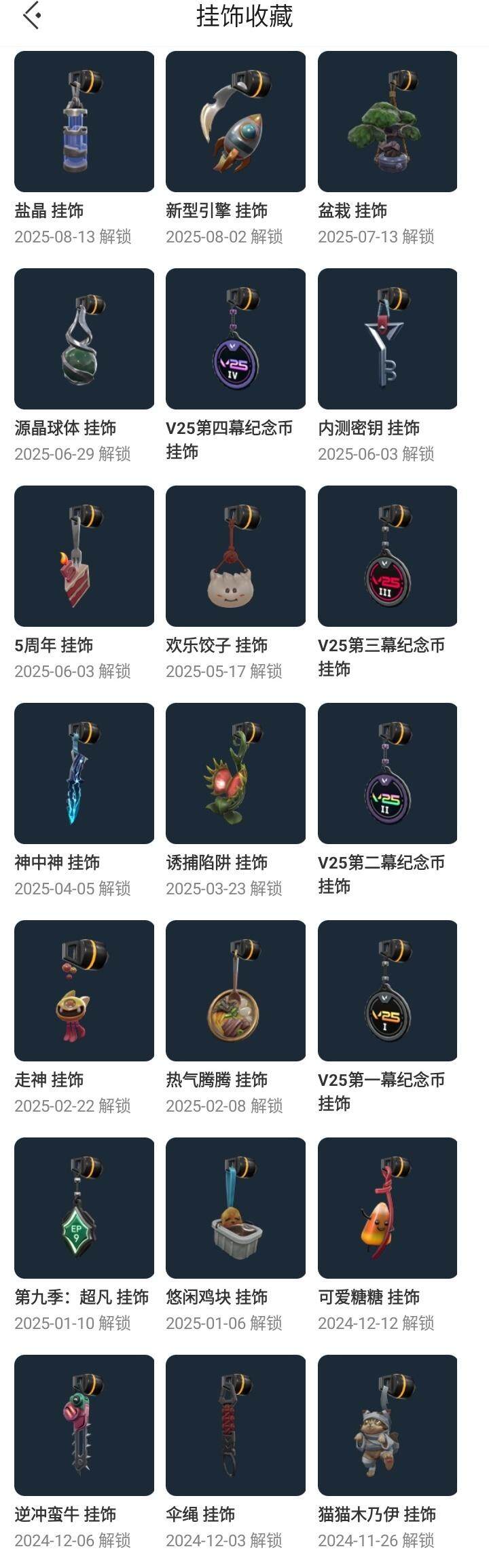Image resolution: width=489 pixels, height=1568 pixels.
Task: Open the 盐晶 挂饰 tile
Action: (84, 122)
